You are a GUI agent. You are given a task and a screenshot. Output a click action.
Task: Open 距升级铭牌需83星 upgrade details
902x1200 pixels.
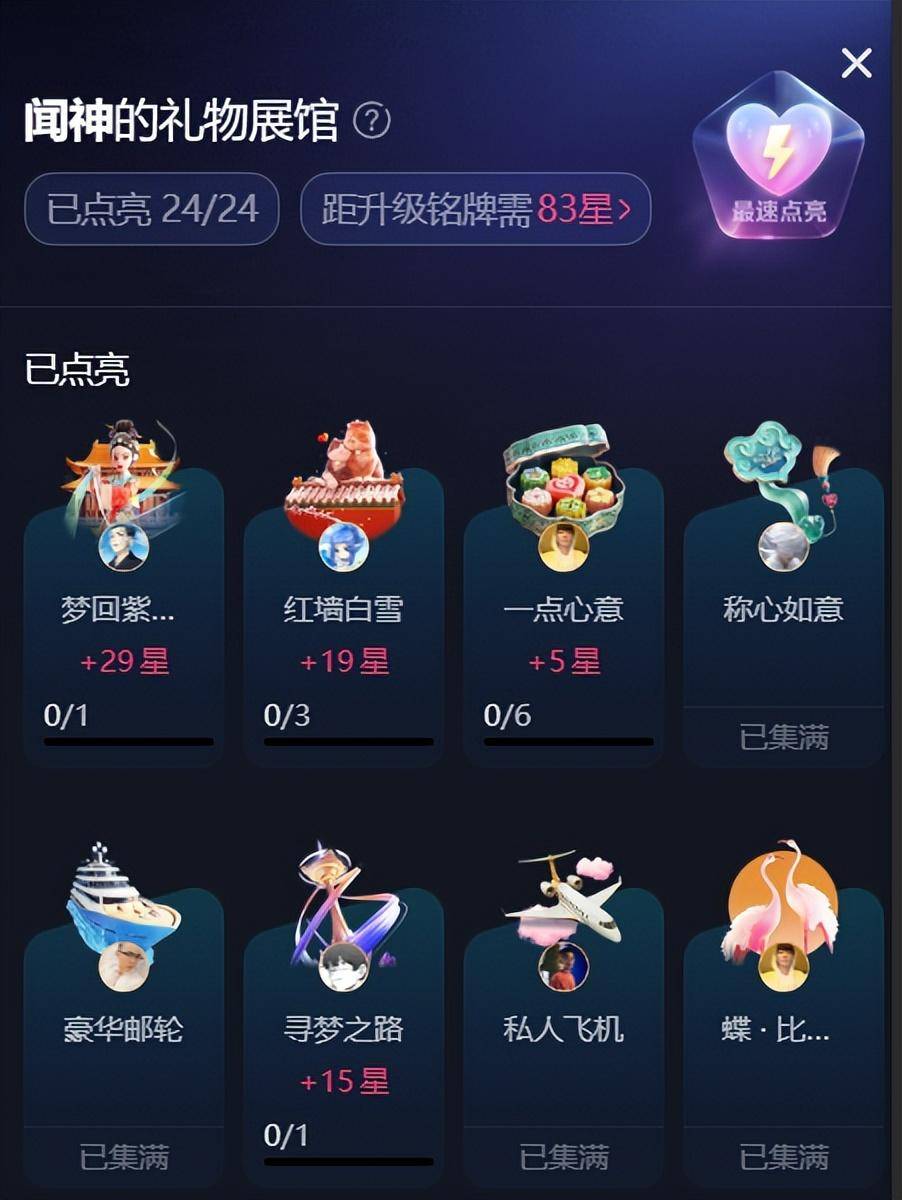pyautogui.click(x=475, y=210)
